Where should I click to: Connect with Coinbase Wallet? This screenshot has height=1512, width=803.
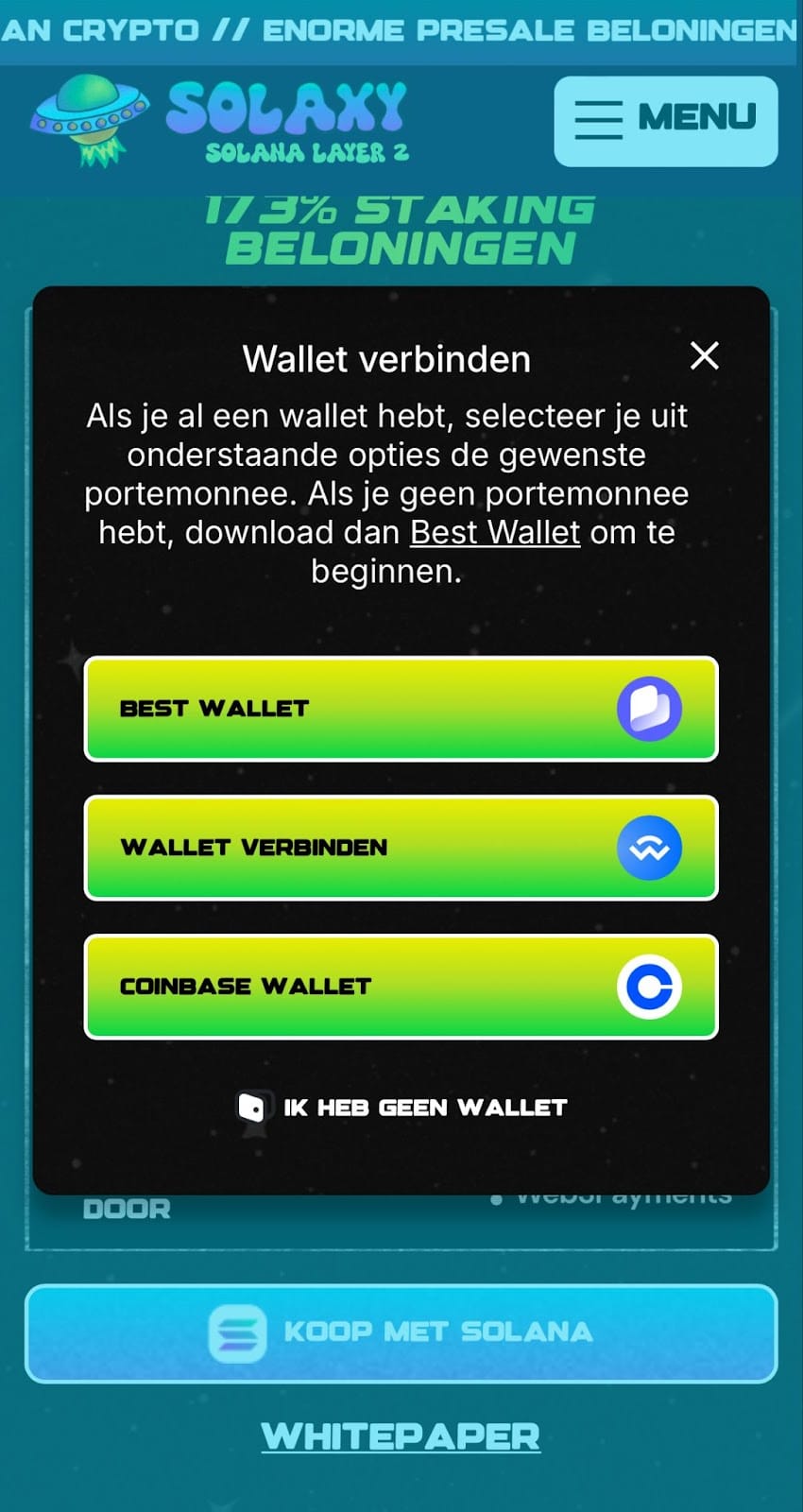tap(401, 987)
